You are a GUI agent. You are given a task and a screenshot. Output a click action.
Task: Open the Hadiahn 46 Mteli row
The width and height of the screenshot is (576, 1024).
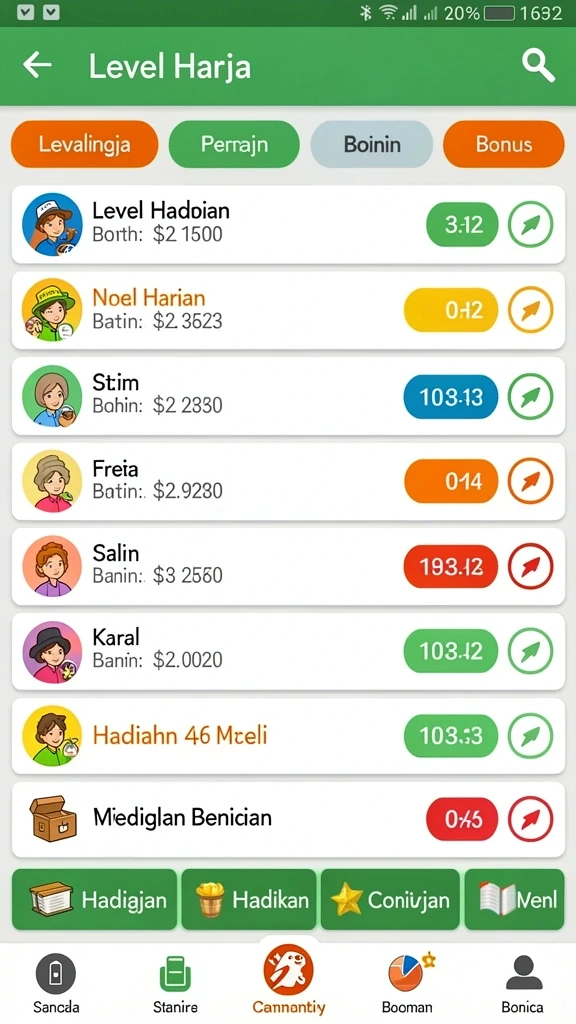click(288, 736)
